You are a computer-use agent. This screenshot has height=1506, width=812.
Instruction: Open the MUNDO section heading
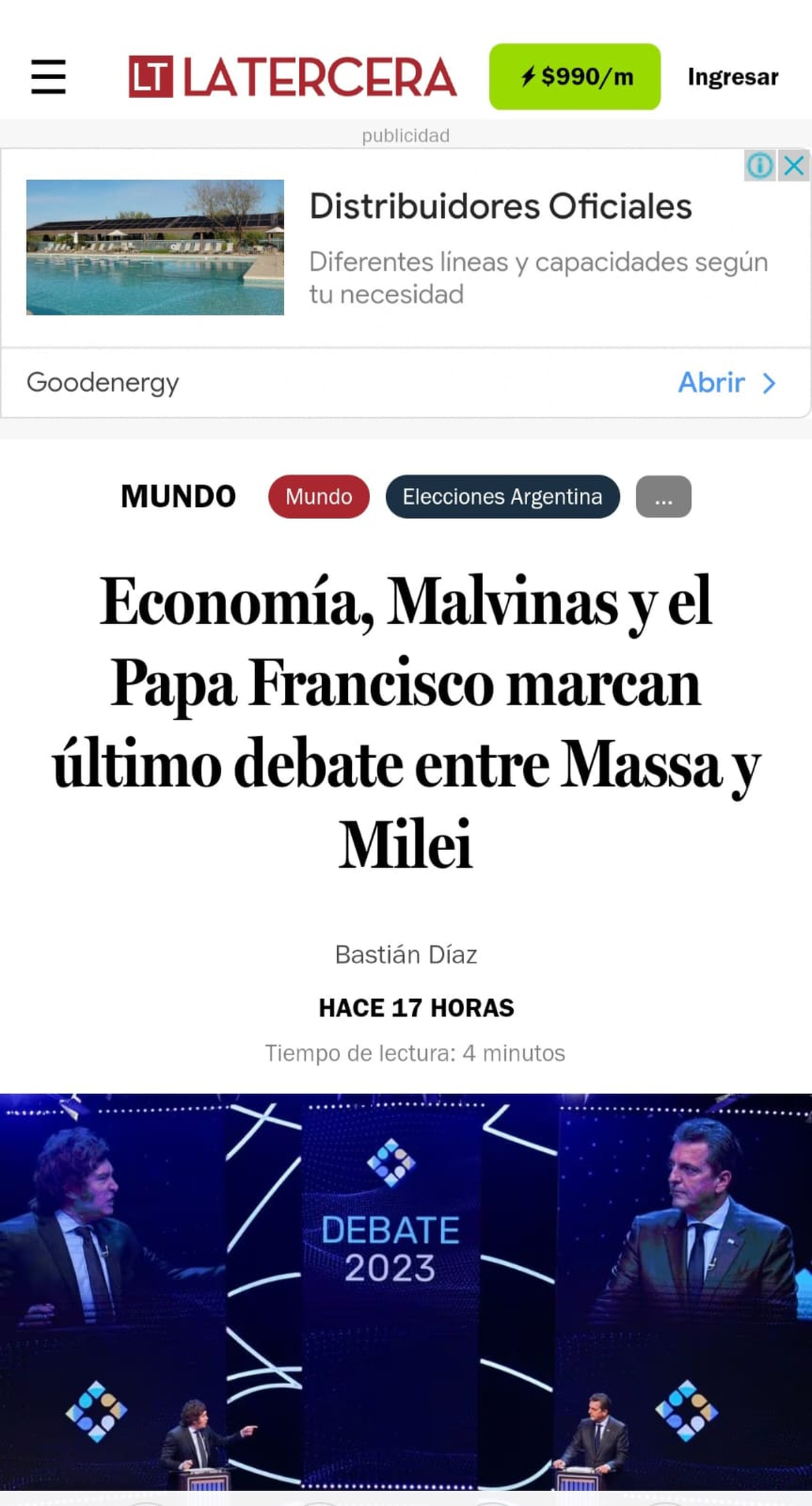(x=178, y=496)
